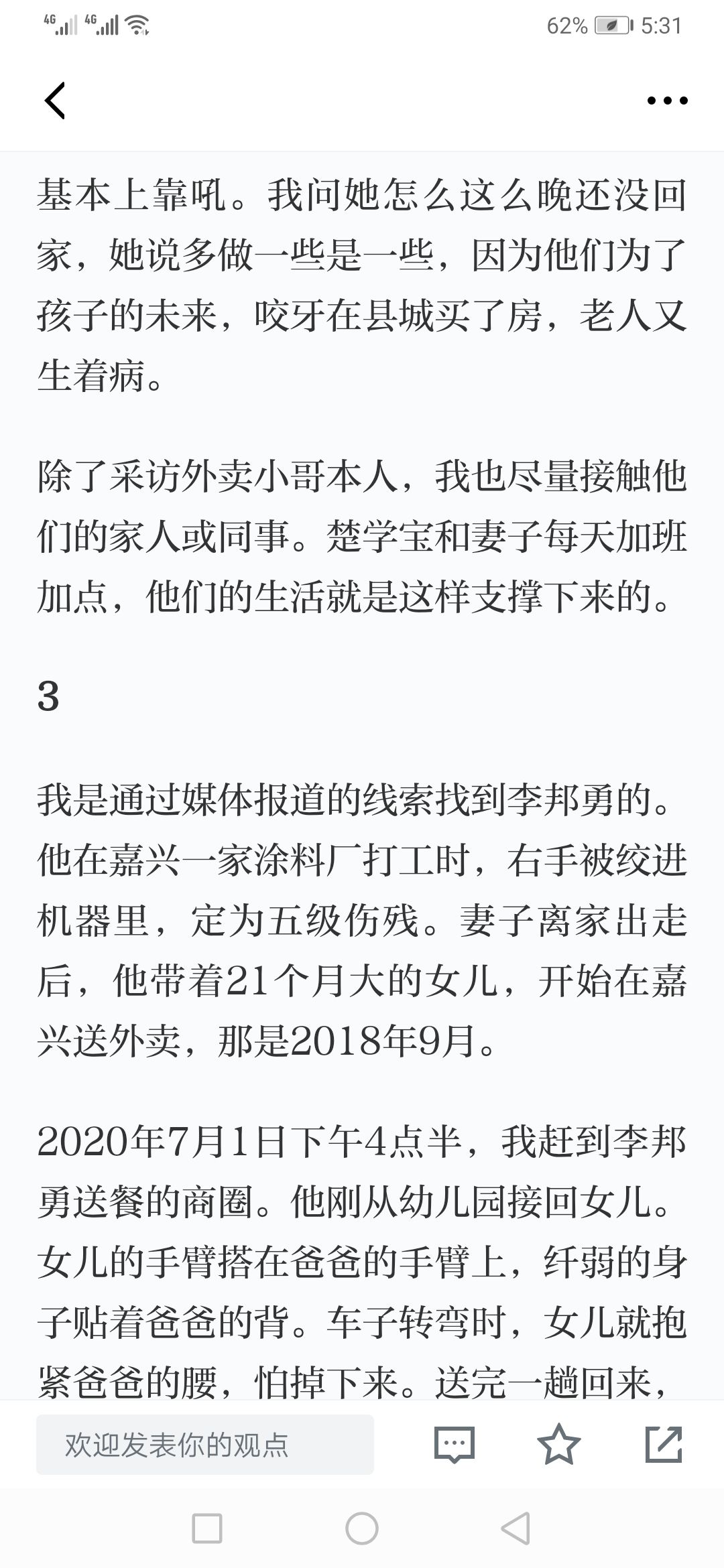Open the three-dot overflow menu
The image size is (724, 1568).
(x=667, y=101)
